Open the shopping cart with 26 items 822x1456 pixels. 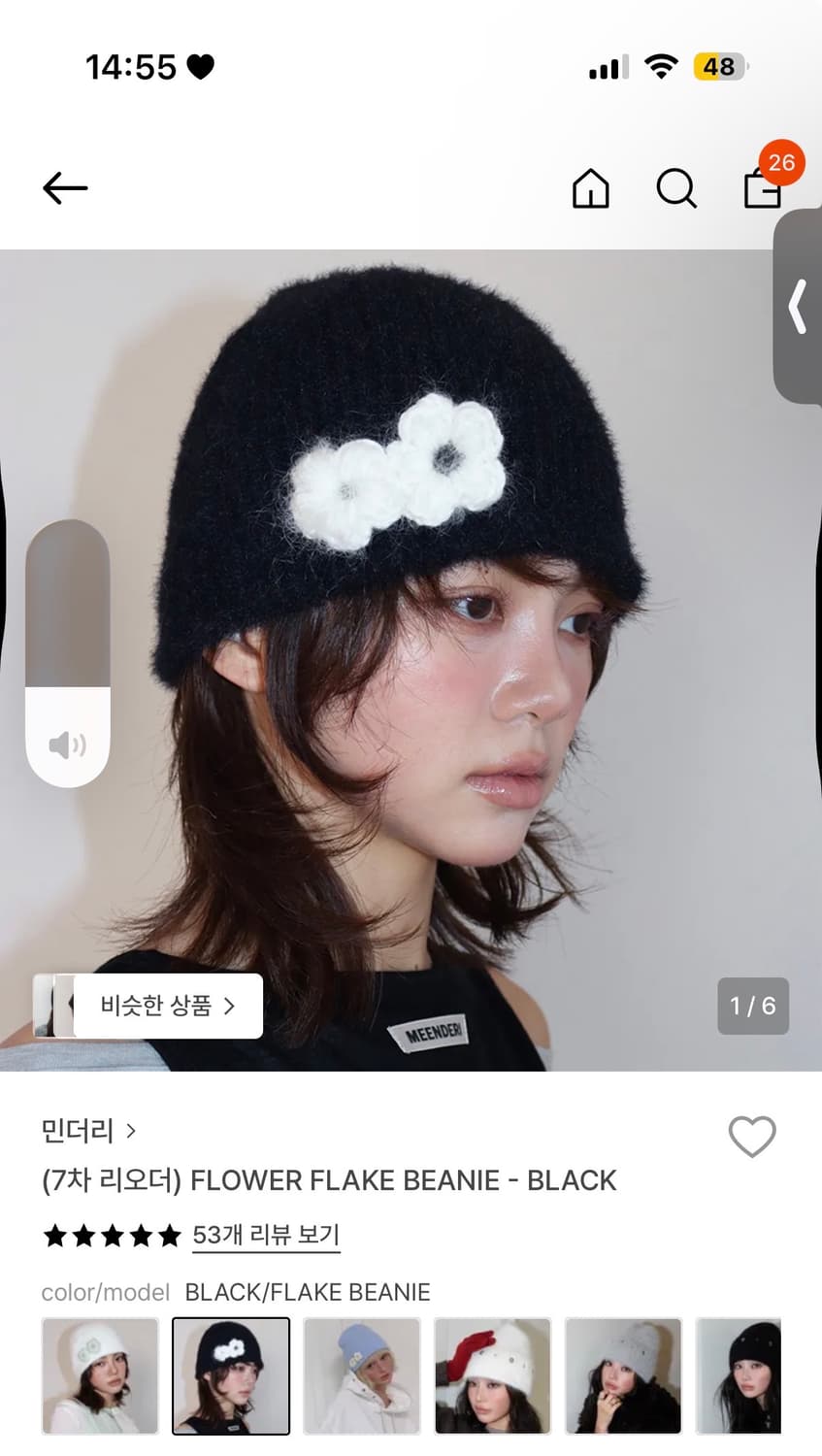[763, 190]
